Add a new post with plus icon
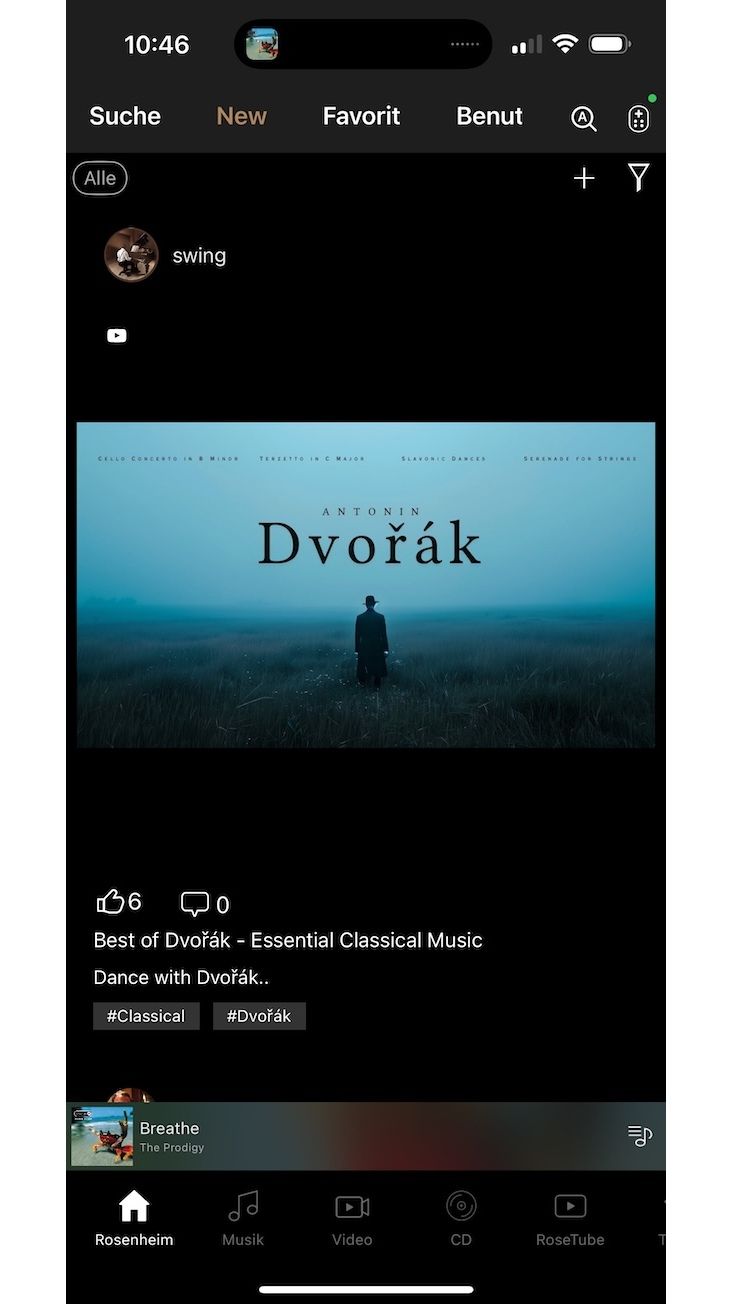The height and width of the screenshot is (1304, 733). (x=584, y=178)
